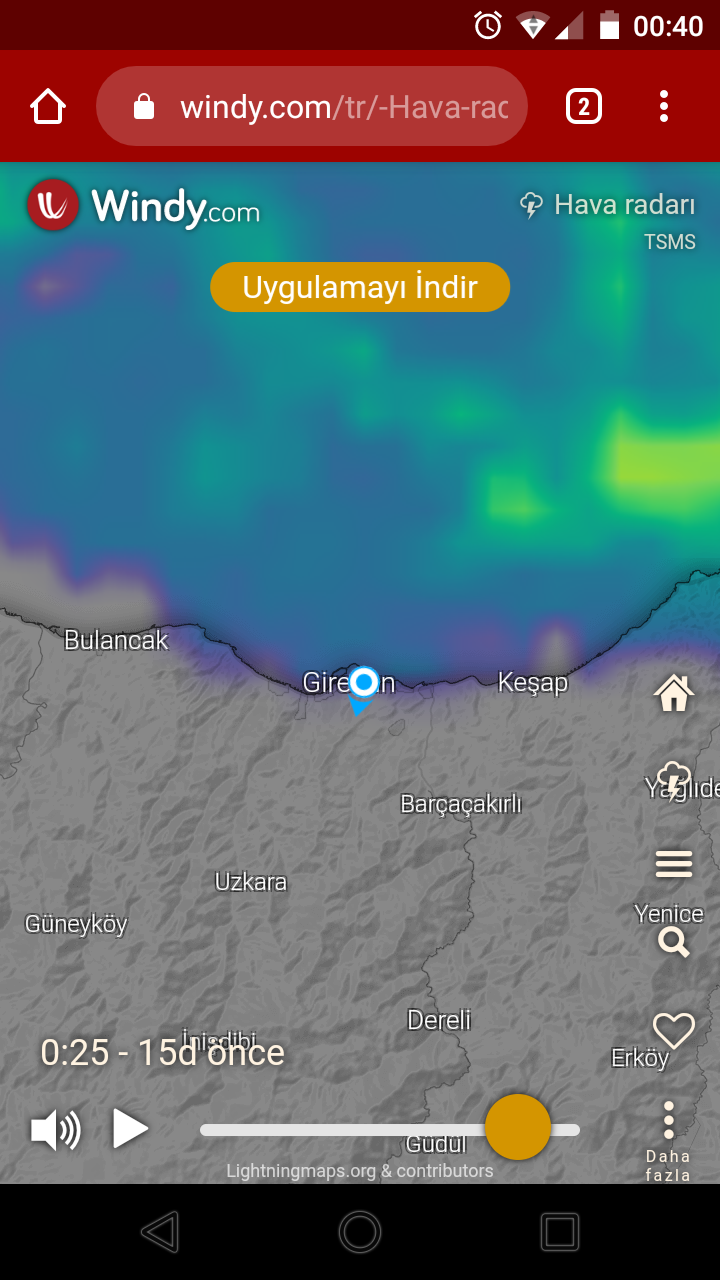Open Chrome home page icon
The image size is (720, 1280).
[x=48, y=106]
